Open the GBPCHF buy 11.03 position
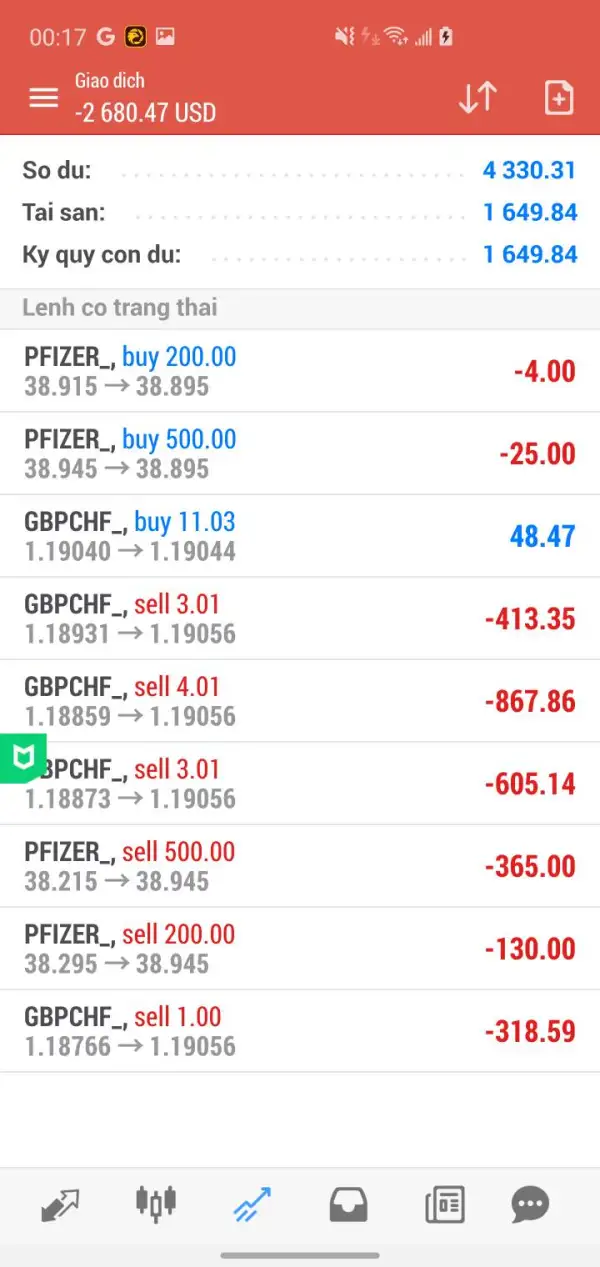This screenshot has height=1267, width=600. pyautogui.click(x=300, y=536)
